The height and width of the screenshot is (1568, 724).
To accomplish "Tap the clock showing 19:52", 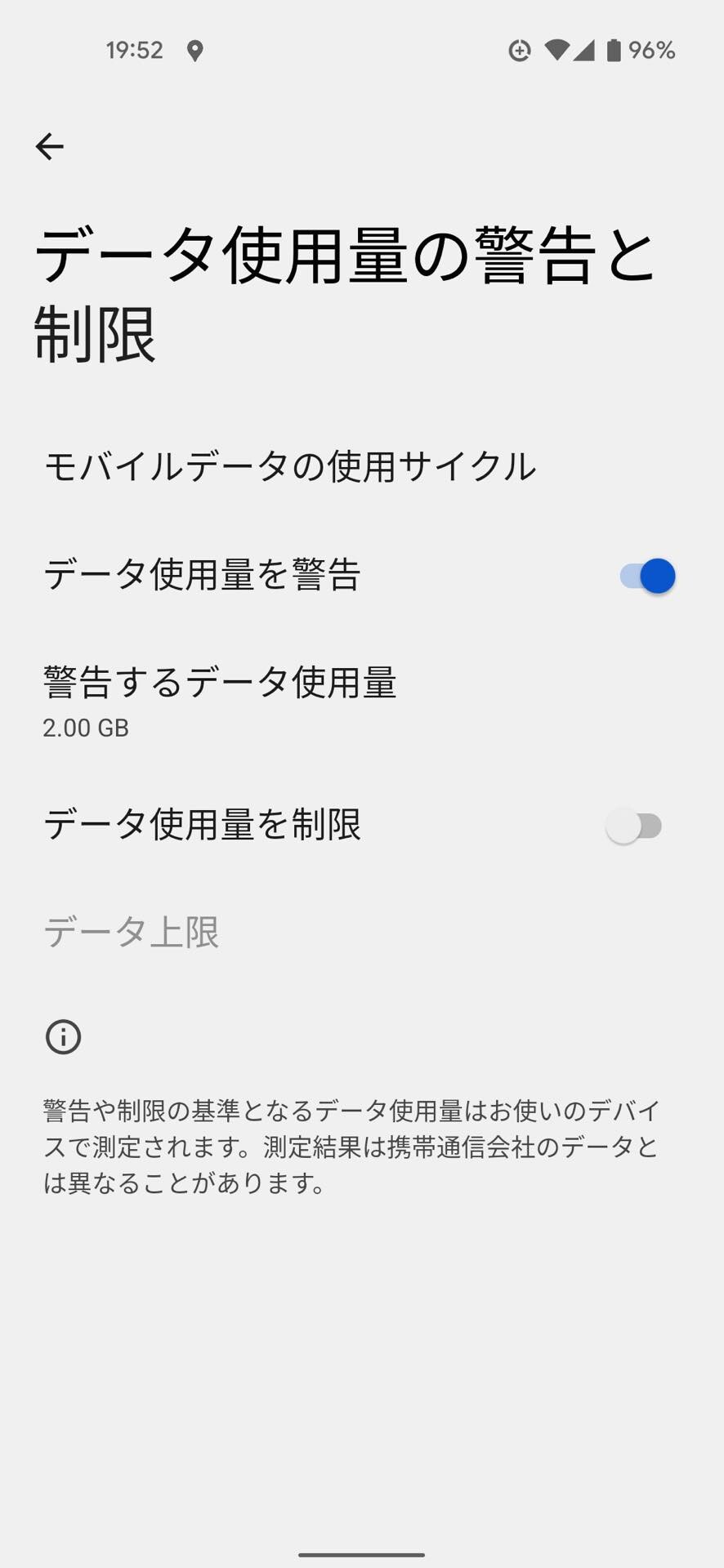I will [136, 50].
